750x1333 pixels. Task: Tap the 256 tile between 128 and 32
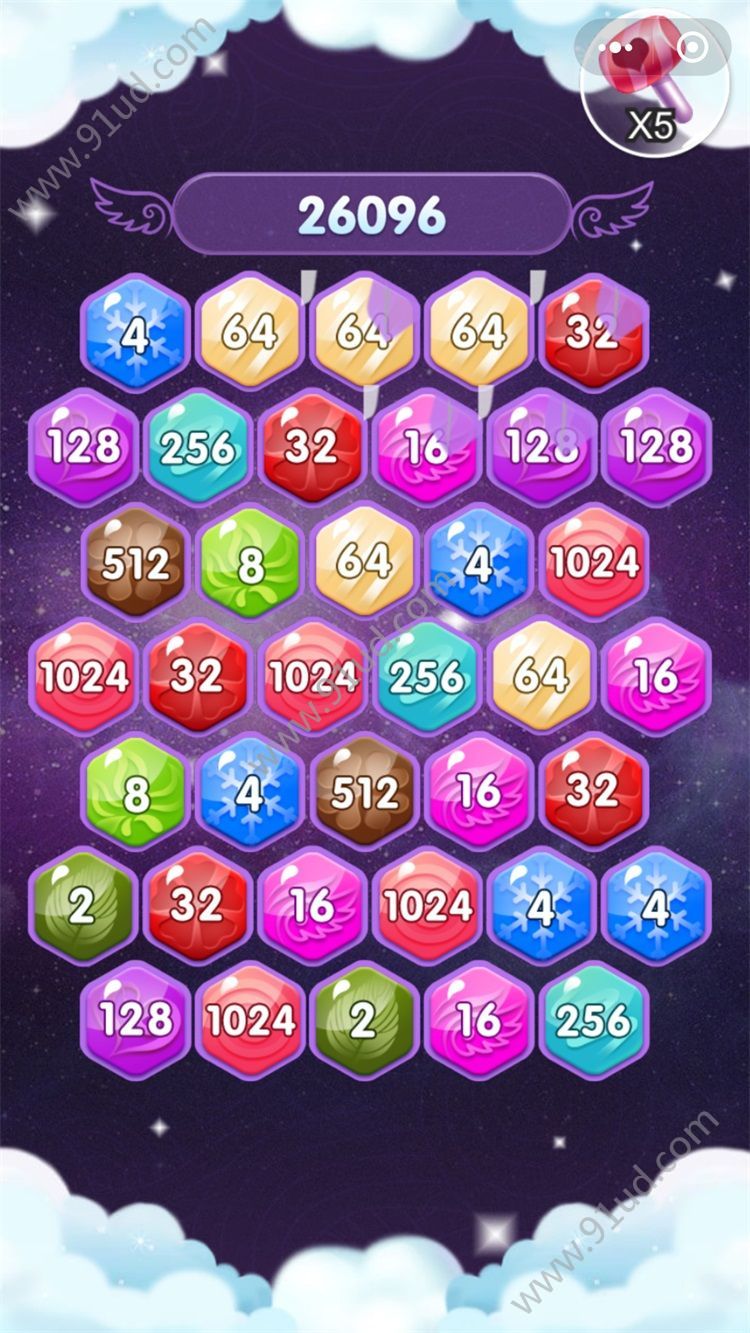[198, 448]
